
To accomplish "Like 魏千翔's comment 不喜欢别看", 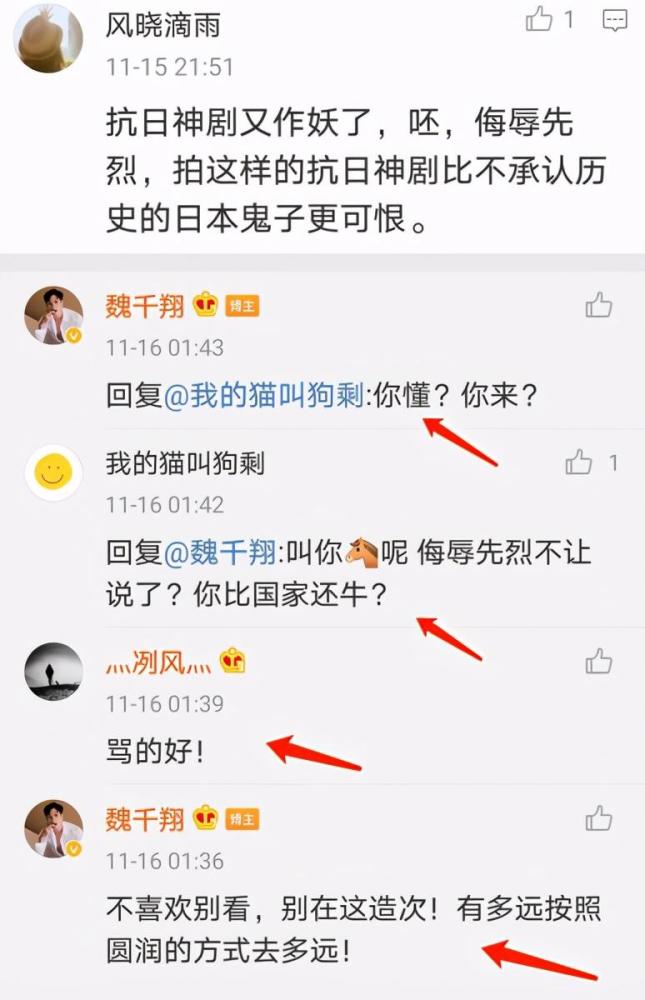I will tap(599, 818).
